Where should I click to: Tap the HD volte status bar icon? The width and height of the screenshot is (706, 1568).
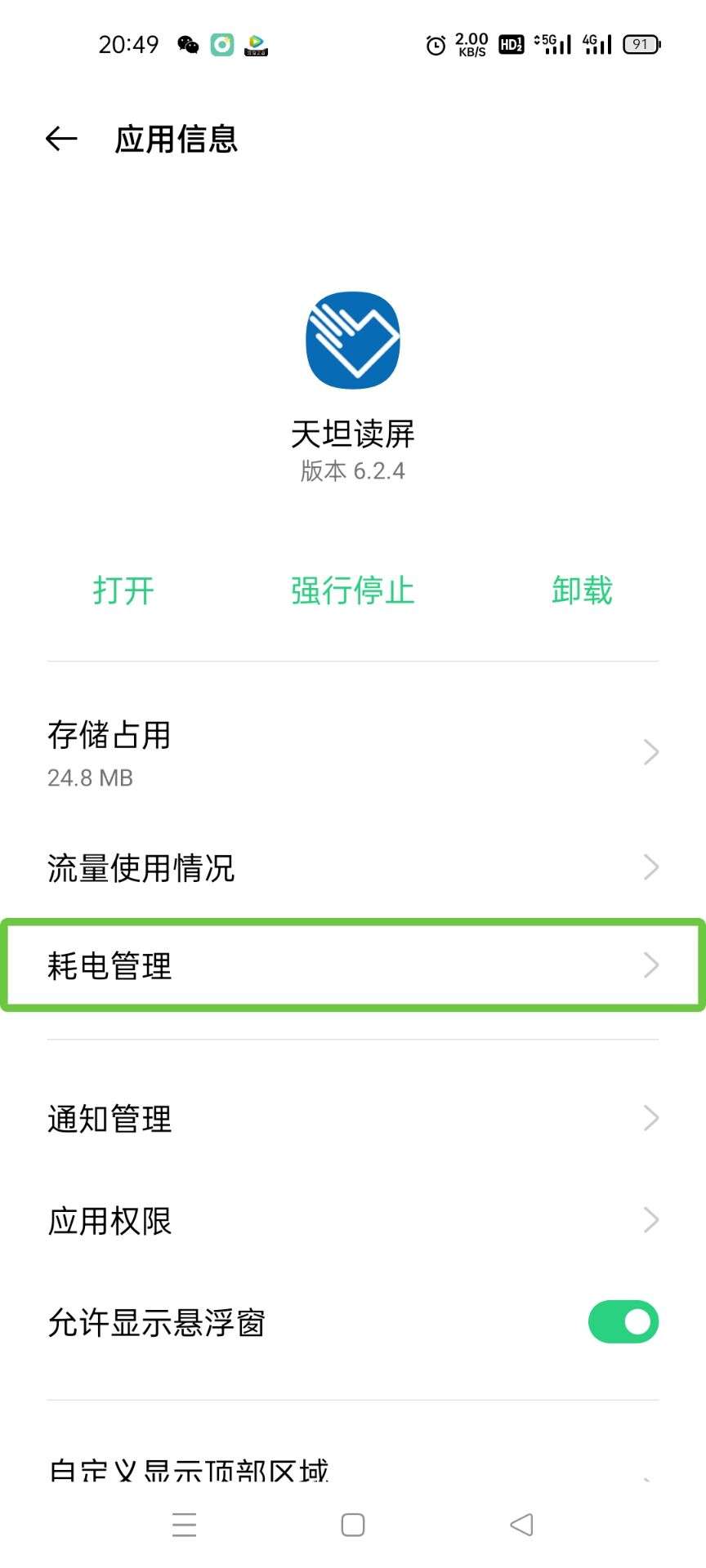coord(510,45)
